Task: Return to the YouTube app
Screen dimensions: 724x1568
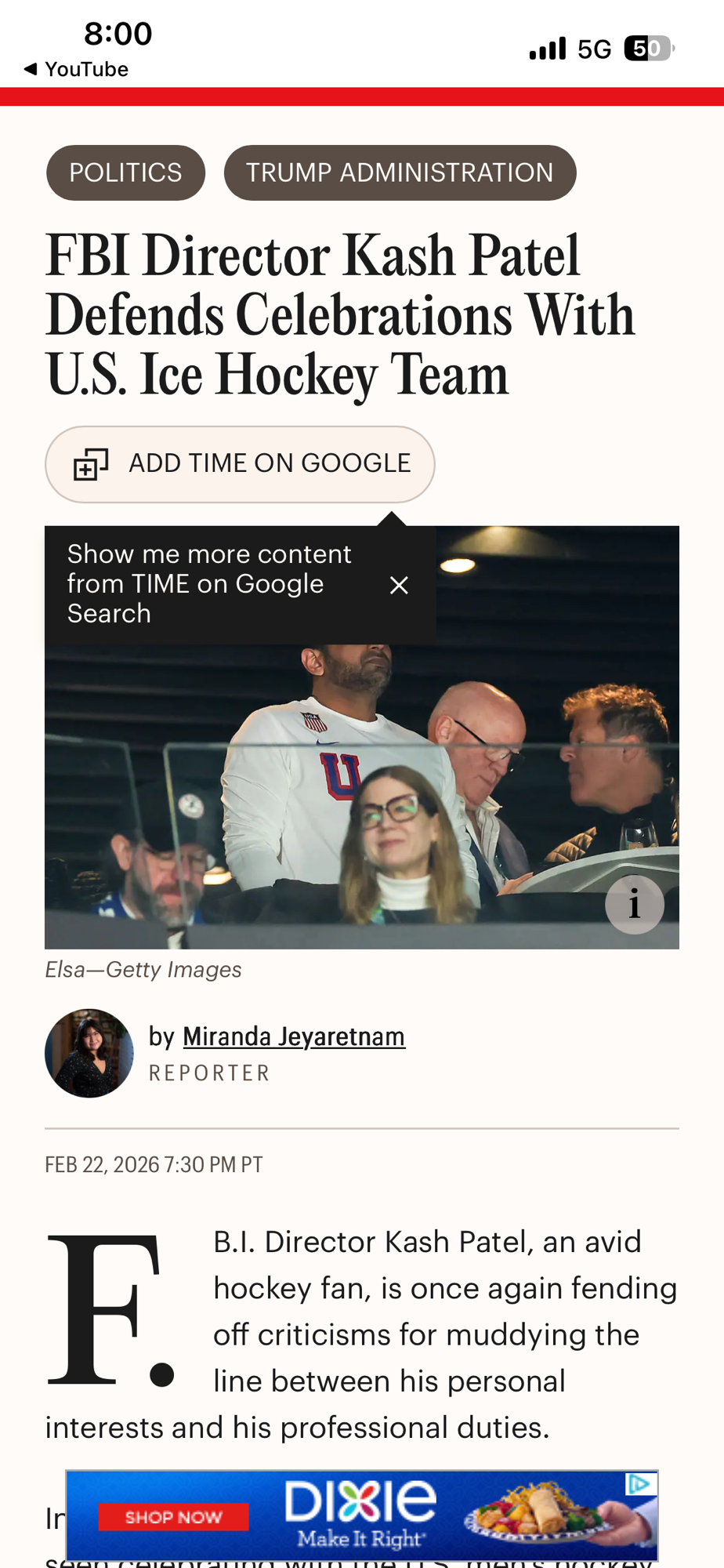Action: click(76, 69)
